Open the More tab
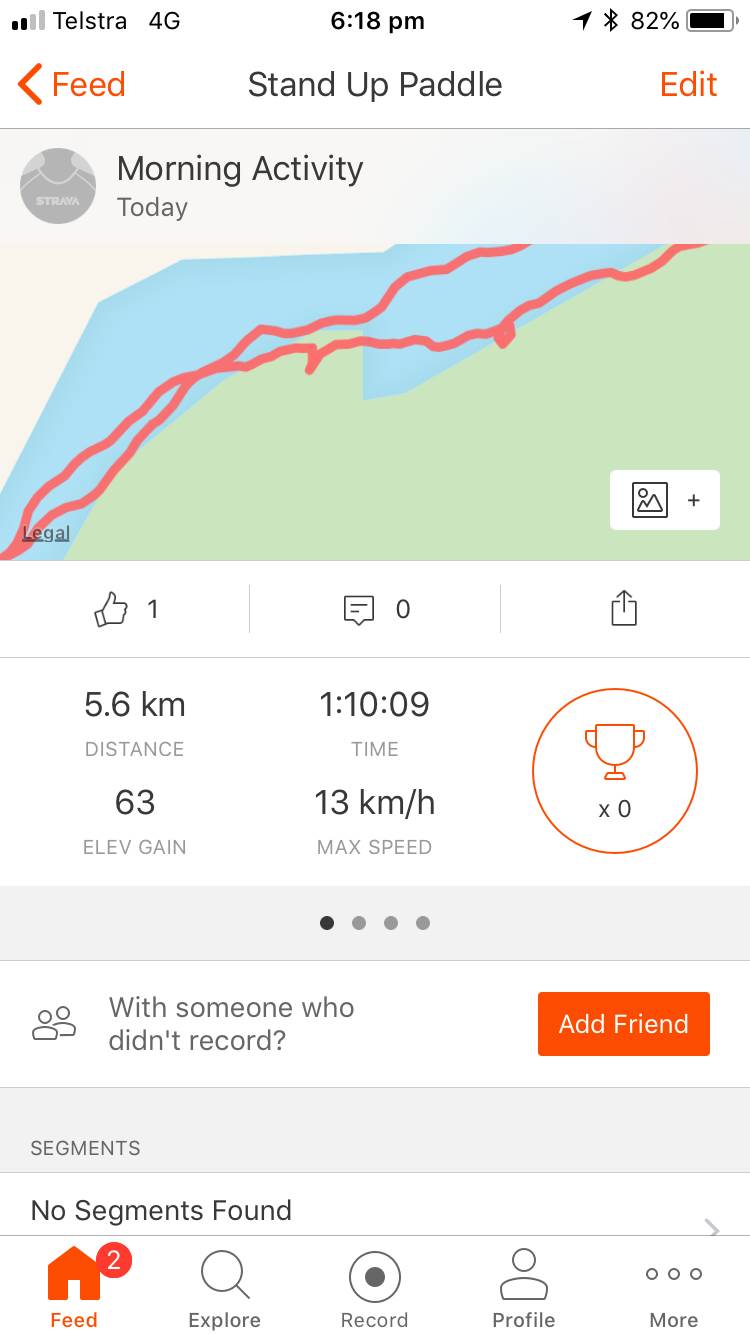The height and width of the screenshot is (1334, 750). [673, 1290]
